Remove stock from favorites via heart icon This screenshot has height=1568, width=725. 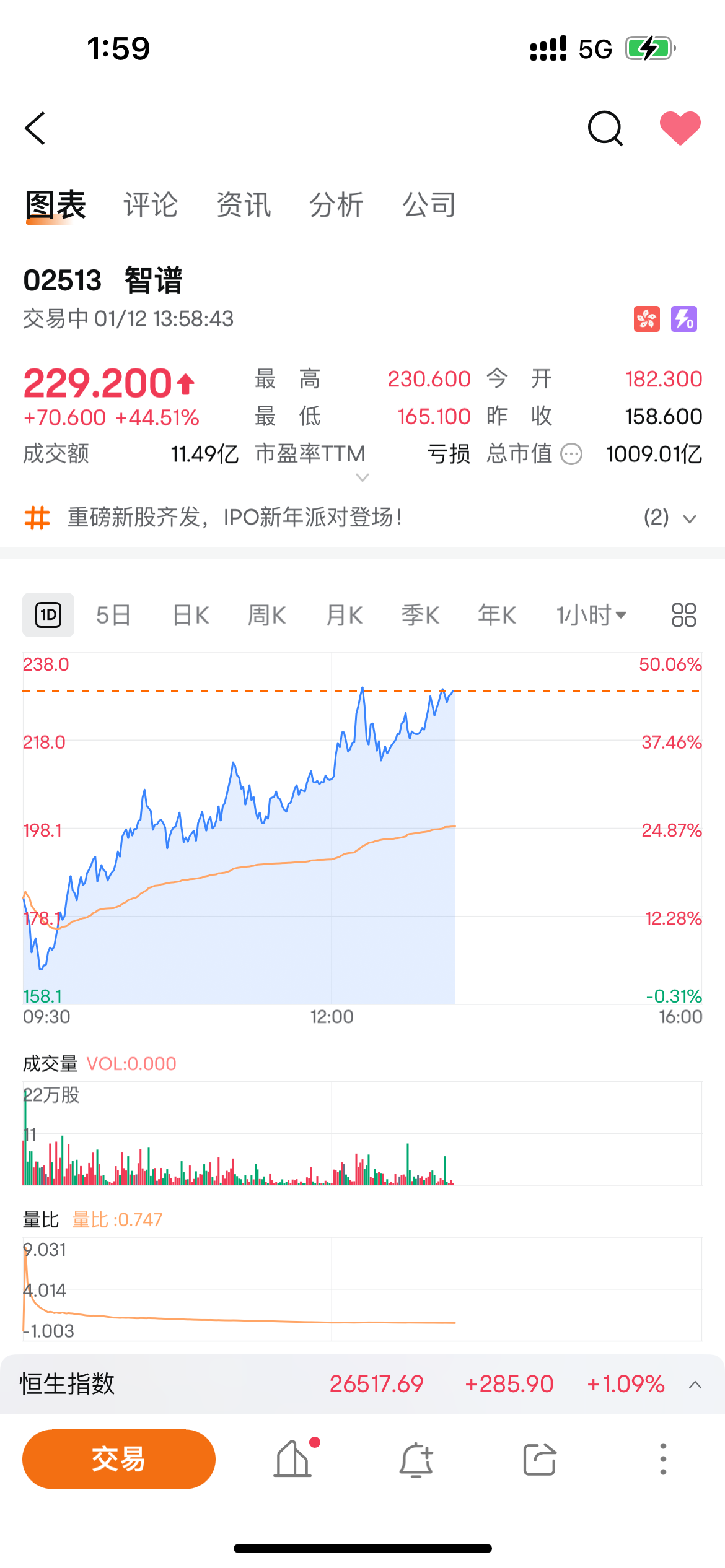(680, 128)
